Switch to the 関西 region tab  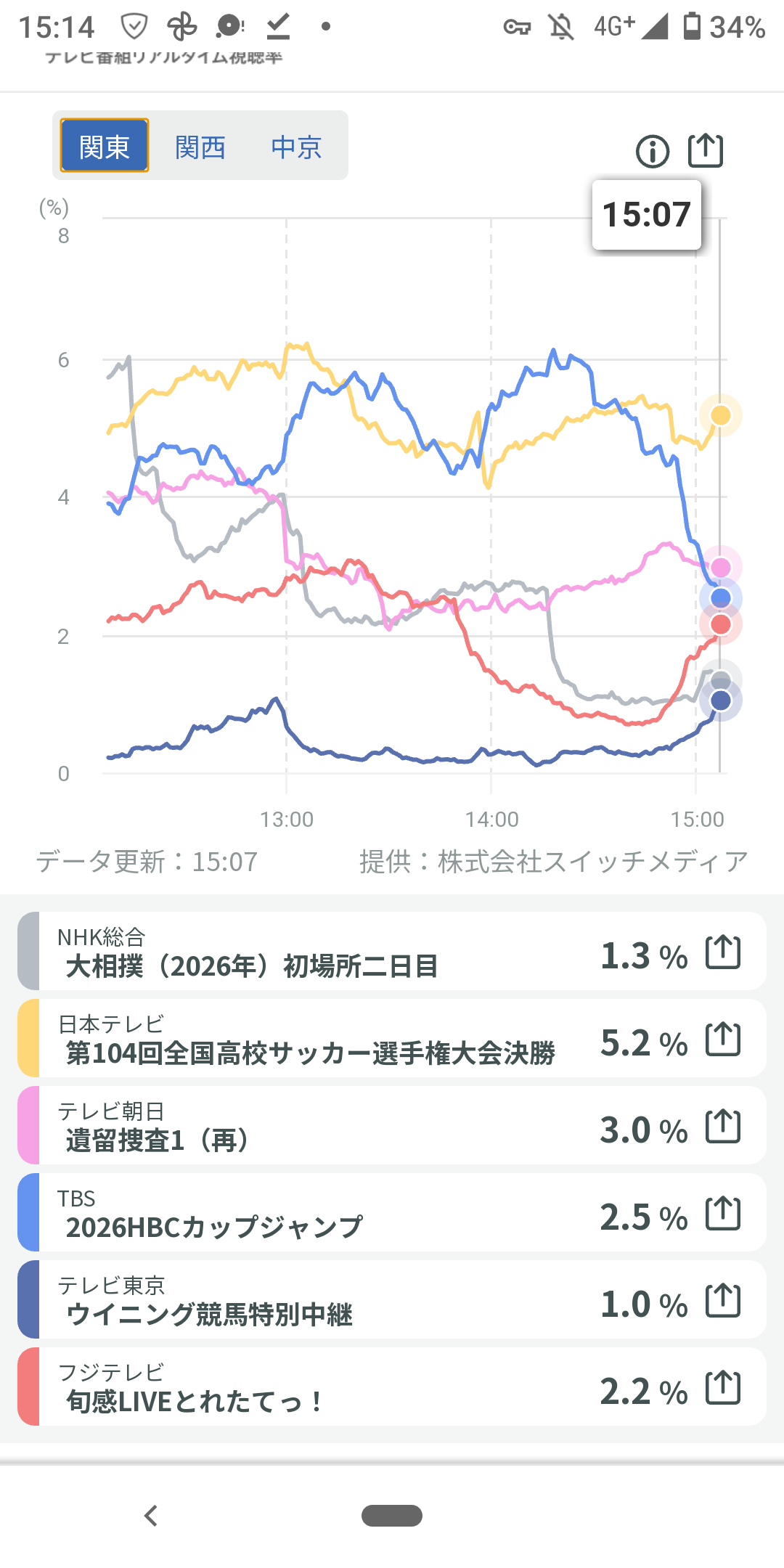200,147
